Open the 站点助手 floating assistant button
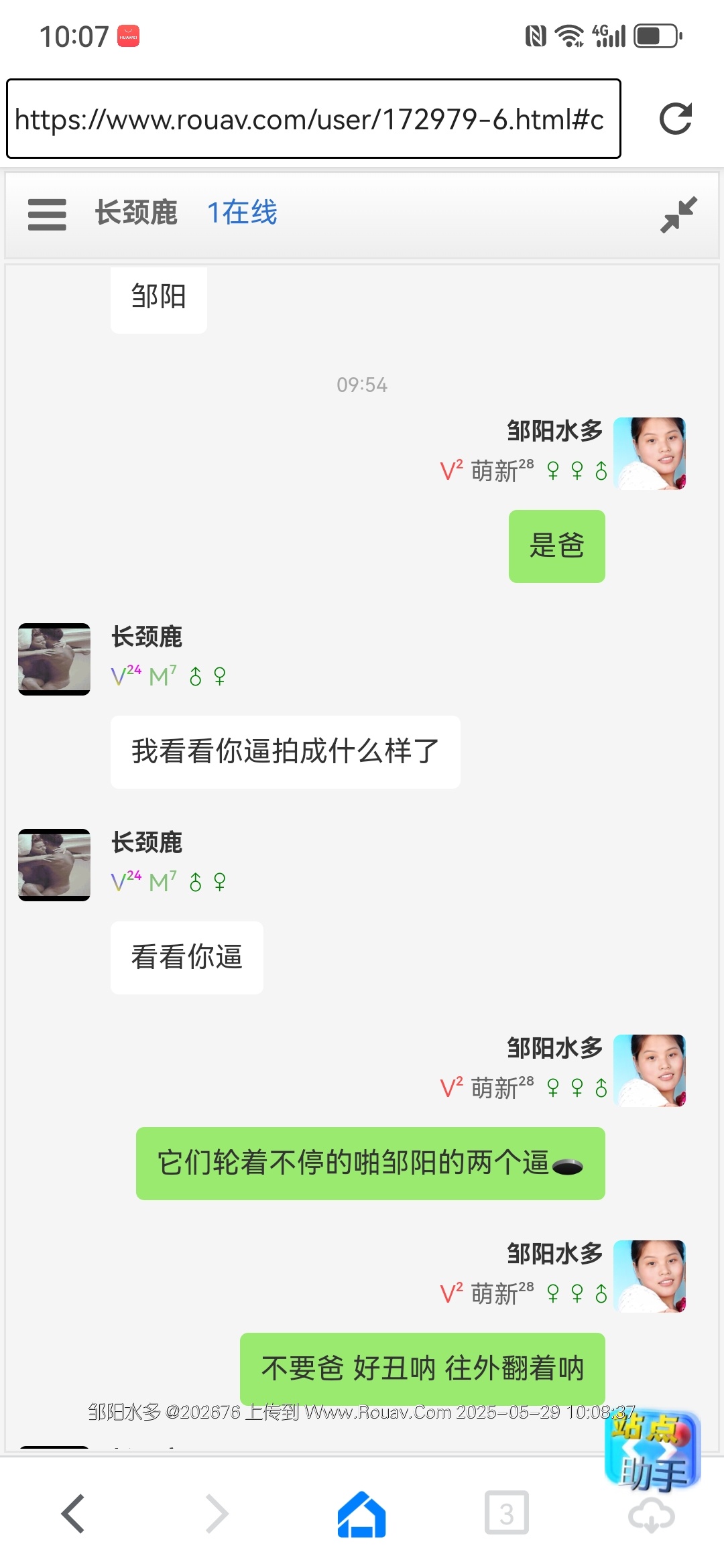The image size is (724, 1568). [x=652, y=1451]
